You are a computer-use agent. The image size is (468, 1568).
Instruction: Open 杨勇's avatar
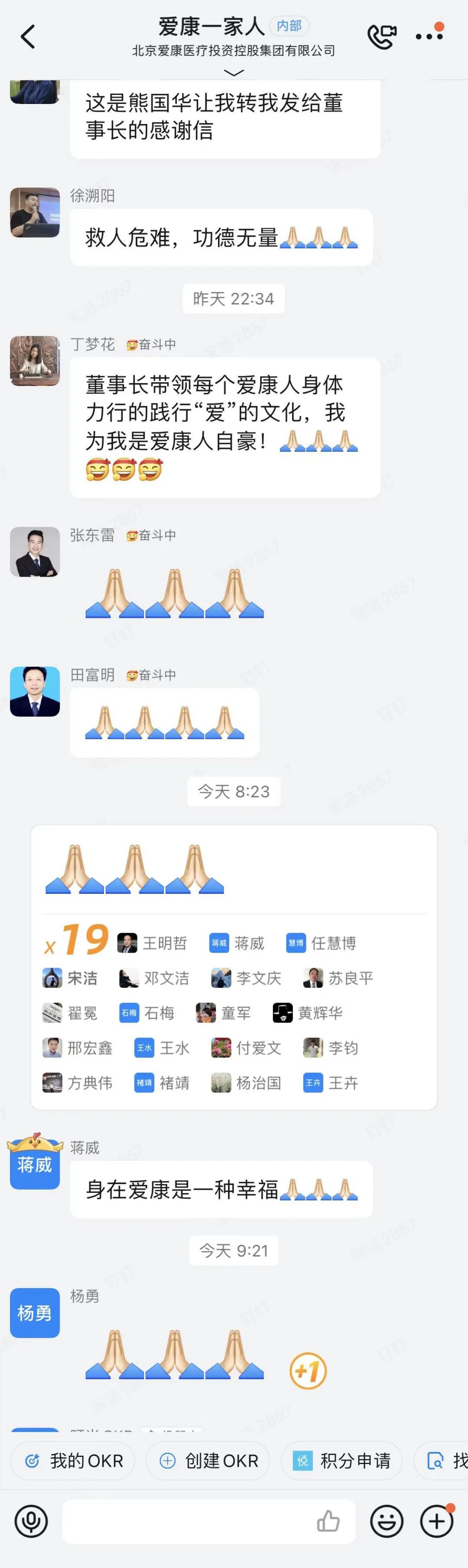35,1313
